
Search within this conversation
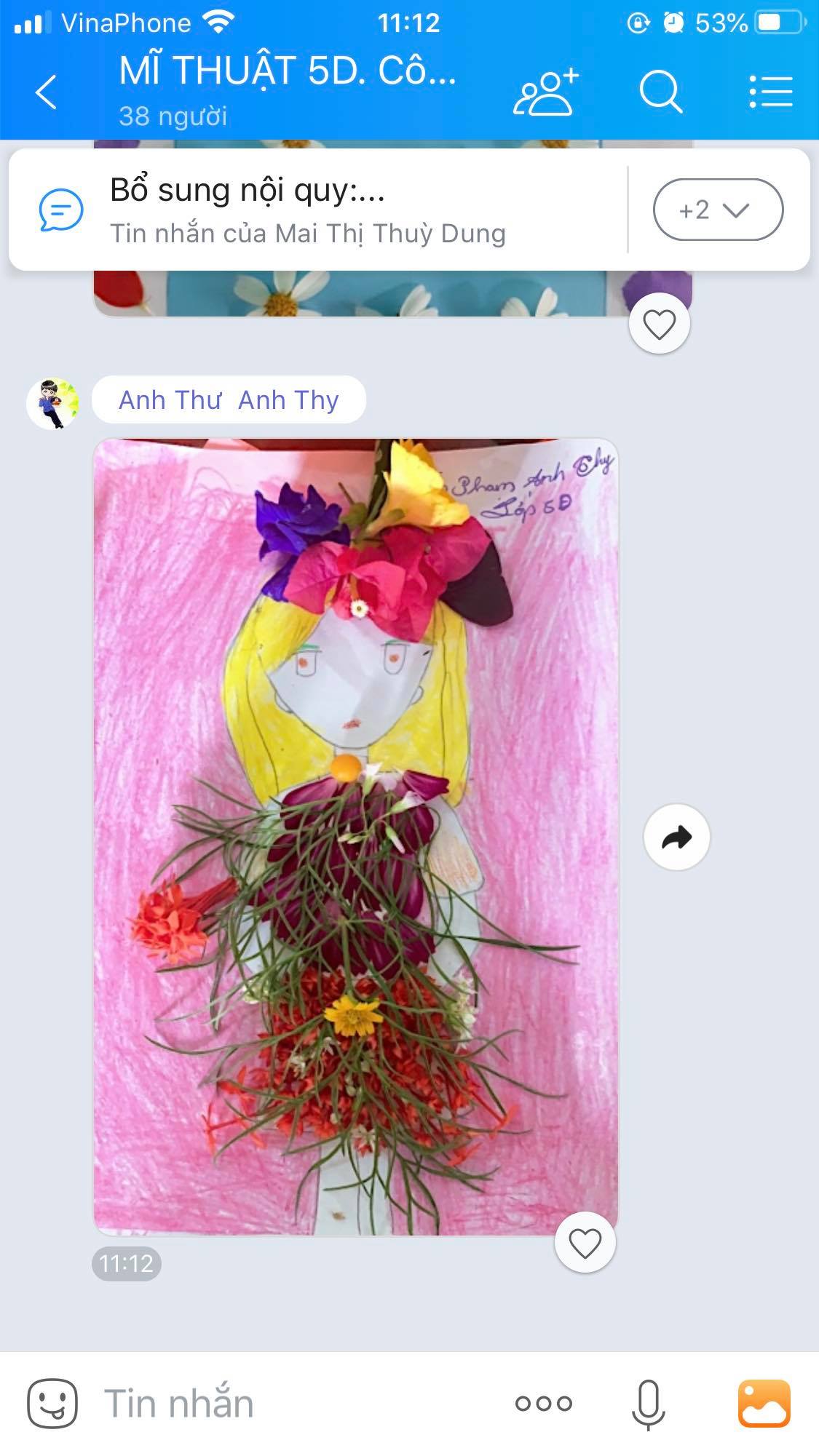pos(660,92)
